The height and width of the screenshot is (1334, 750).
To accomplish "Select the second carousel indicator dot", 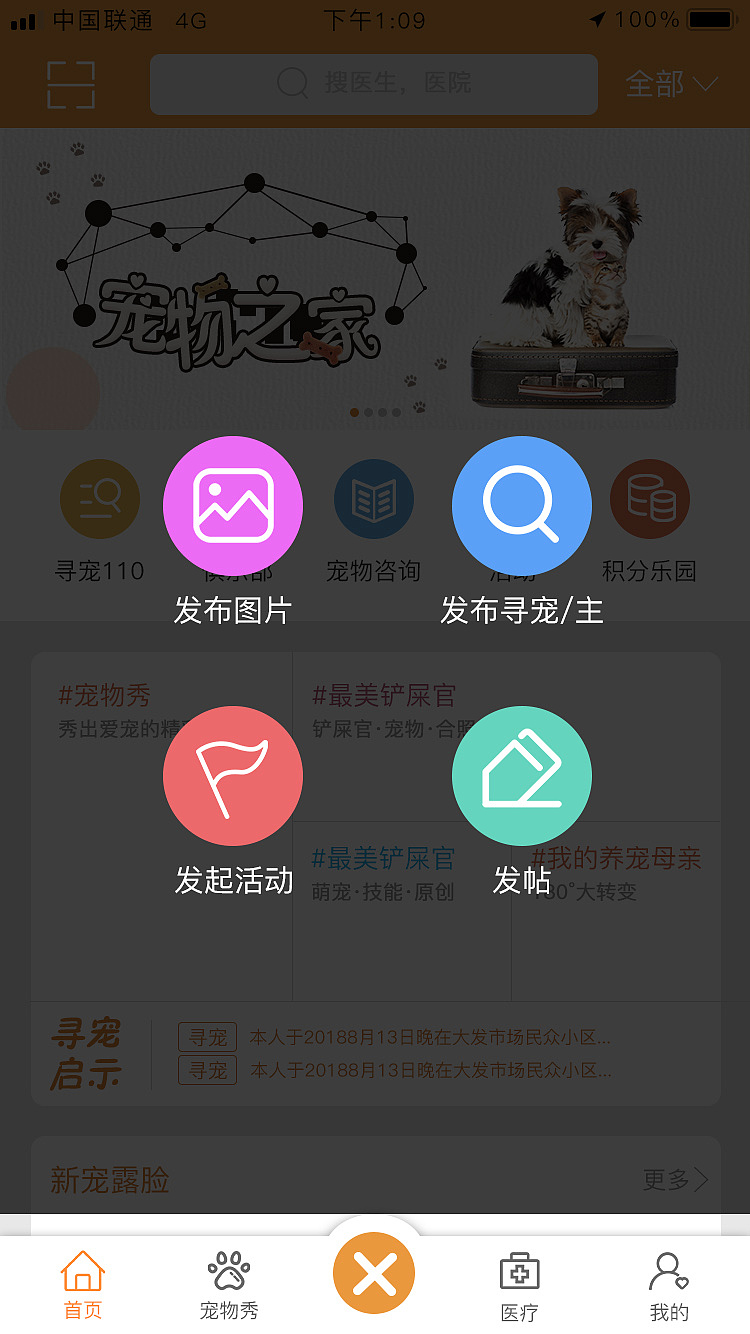I will (x=369, y=411).
